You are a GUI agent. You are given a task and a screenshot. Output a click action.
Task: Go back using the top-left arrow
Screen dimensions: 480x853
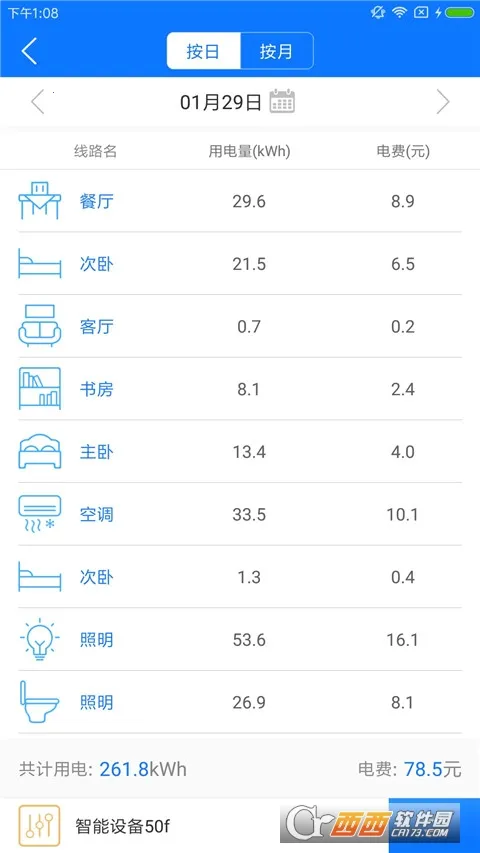29,51
